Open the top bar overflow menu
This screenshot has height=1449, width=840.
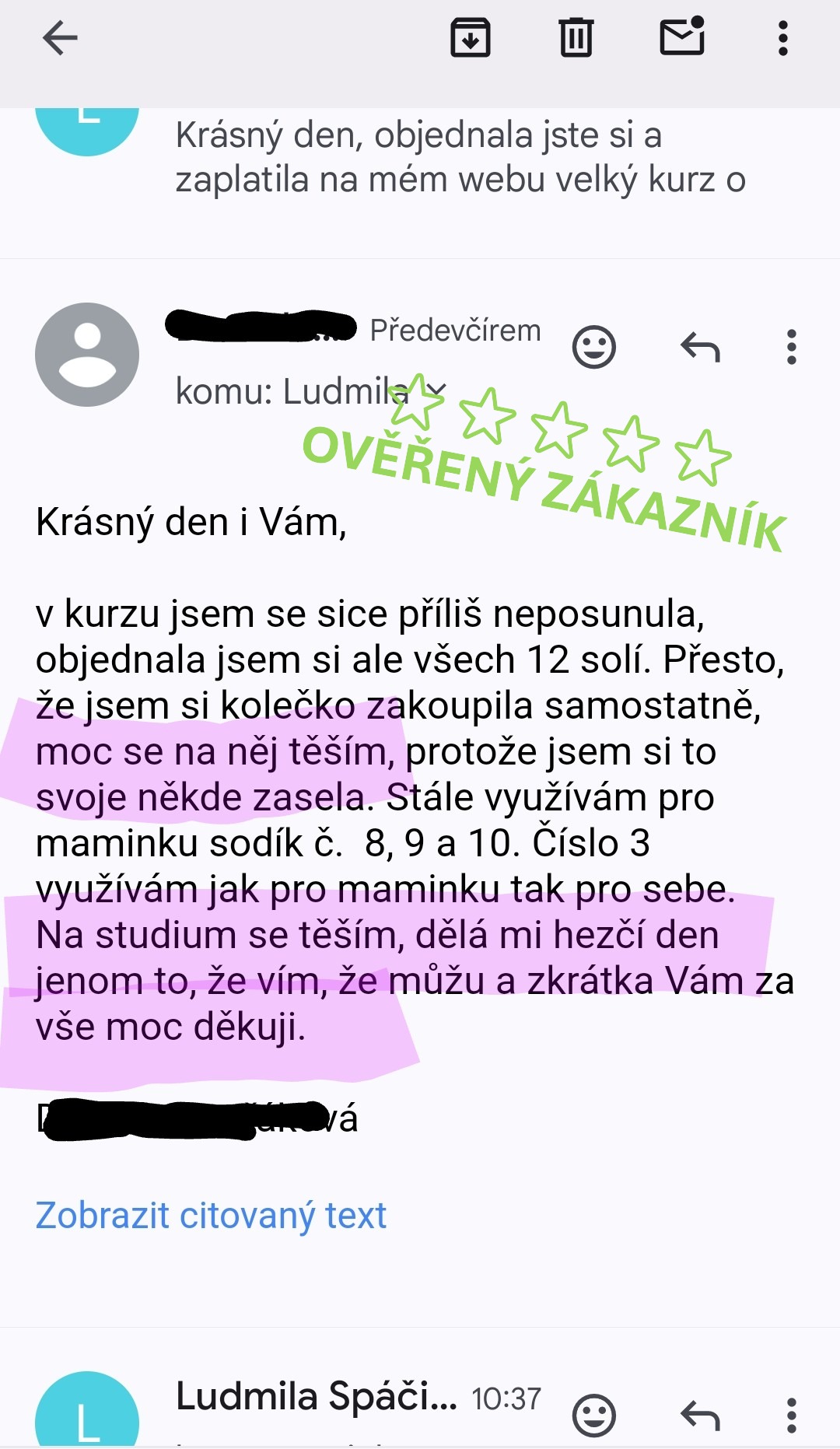(783, 38)
